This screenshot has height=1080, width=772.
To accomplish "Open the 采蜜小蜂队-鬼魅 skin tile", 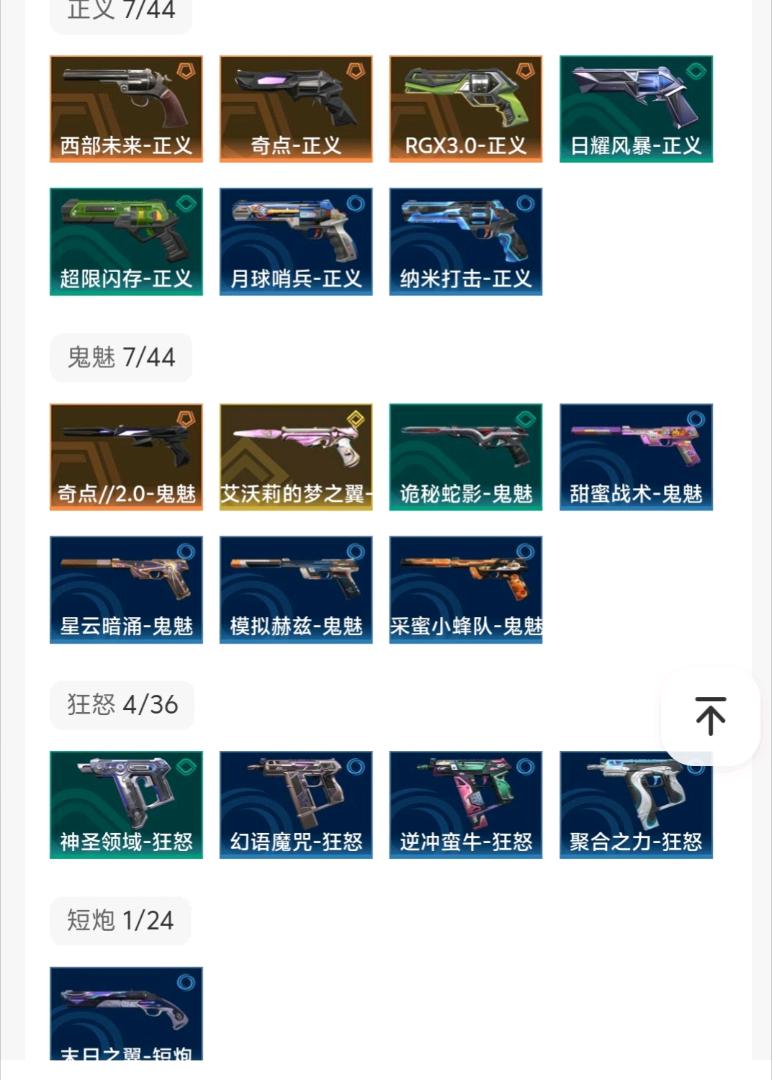I will pos(466,590).
